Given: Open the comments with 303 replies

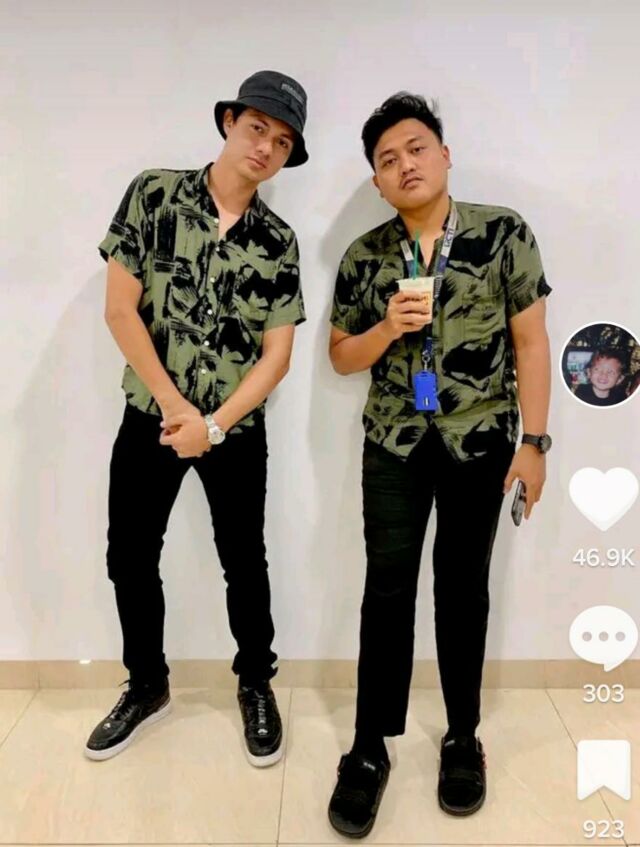Looking at the screenshot, I should [x=603, y=638].
